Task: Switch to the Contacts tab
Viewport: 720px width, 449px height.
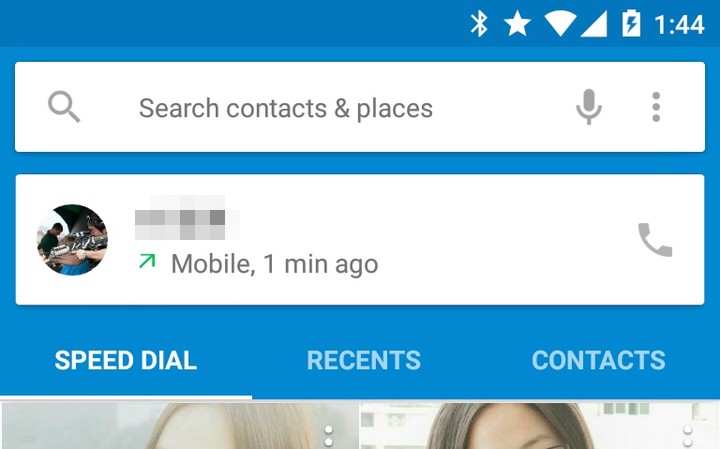Action: pyautogui.click(x=598, y=361)
